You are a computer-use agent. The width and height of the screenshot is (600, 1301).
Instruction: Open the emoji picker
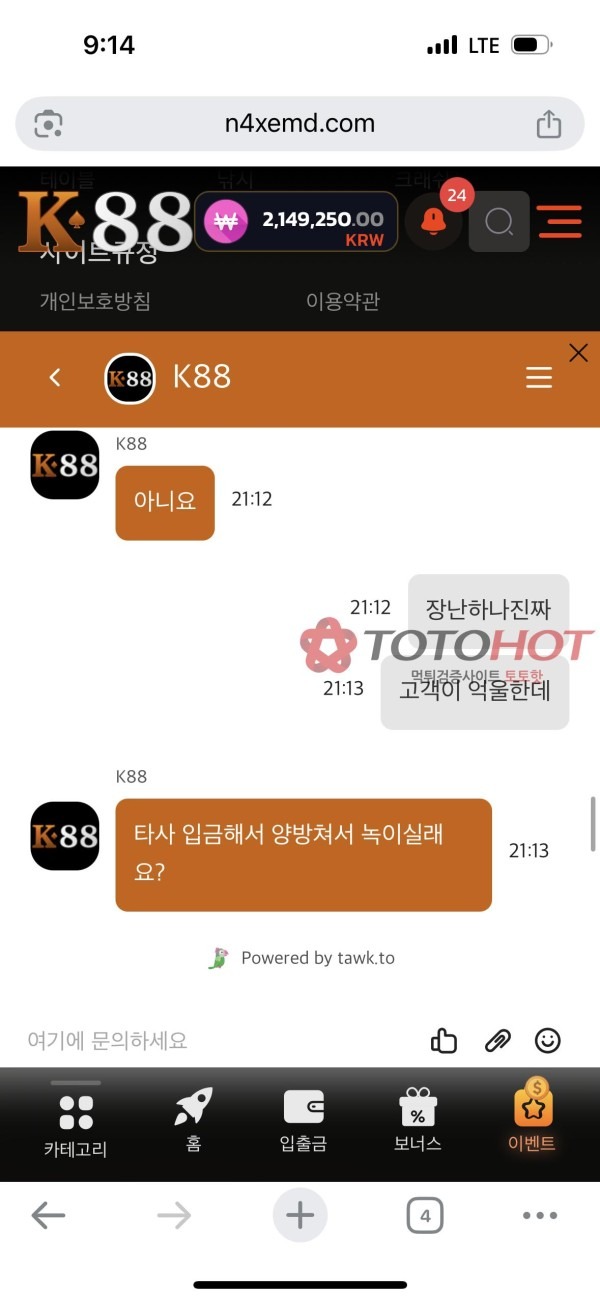coord(548,1041)
